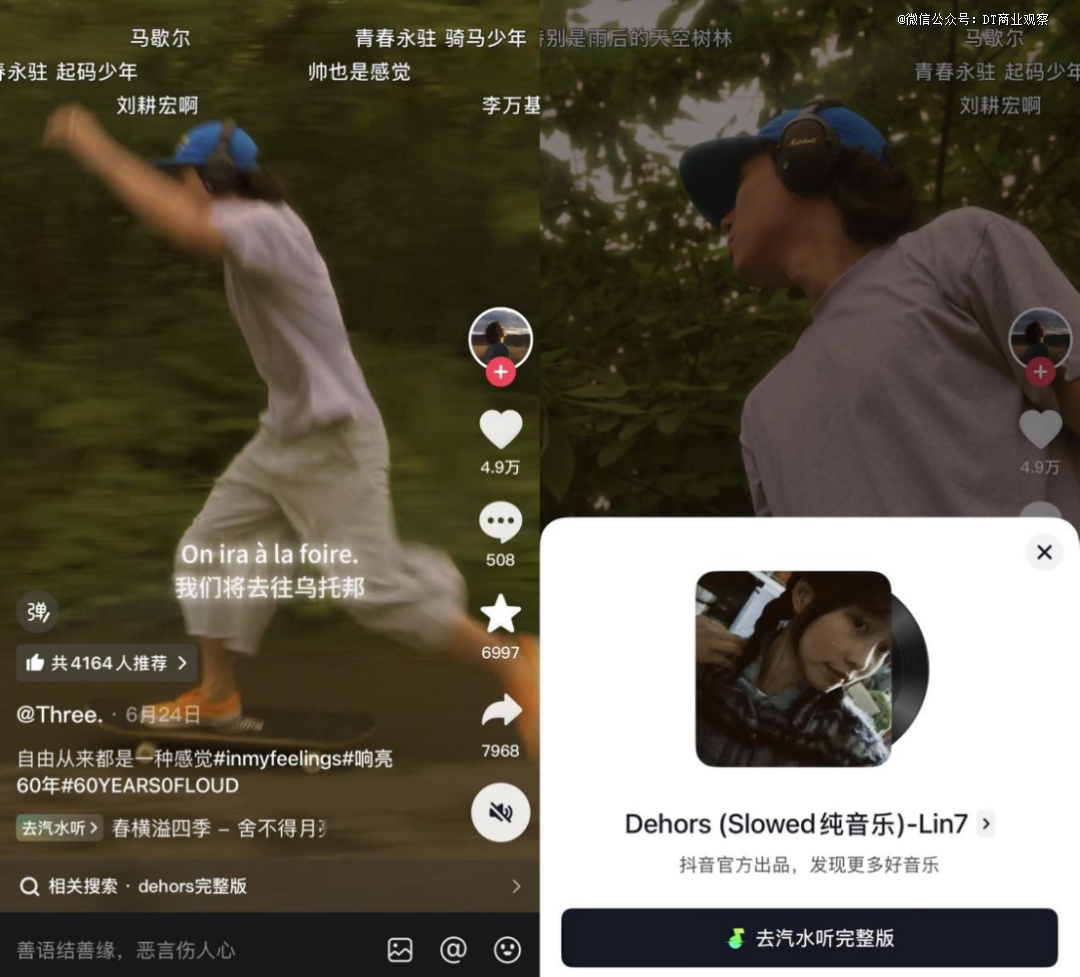Screen dimensions: 1080x977
Task: Open the emoji picker
Action: coord(508,950)
